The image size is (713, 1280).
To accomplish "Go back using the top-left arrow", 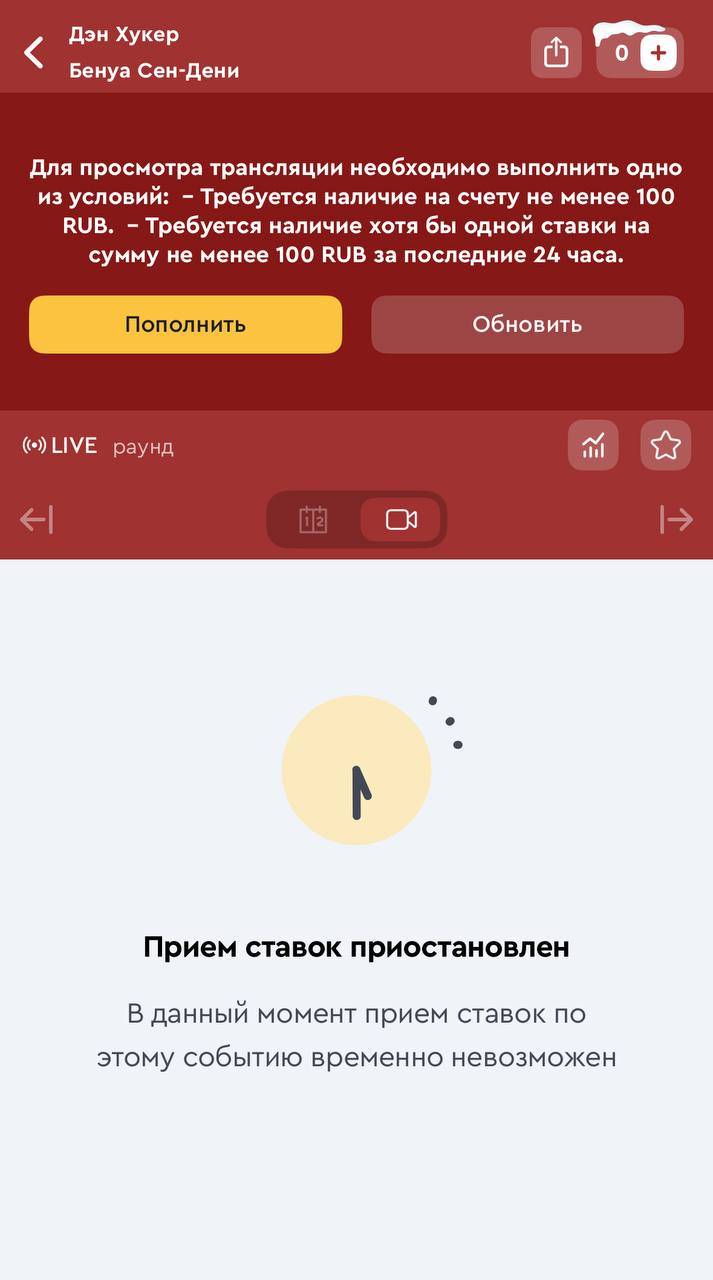I will click(x=35, y=53).
